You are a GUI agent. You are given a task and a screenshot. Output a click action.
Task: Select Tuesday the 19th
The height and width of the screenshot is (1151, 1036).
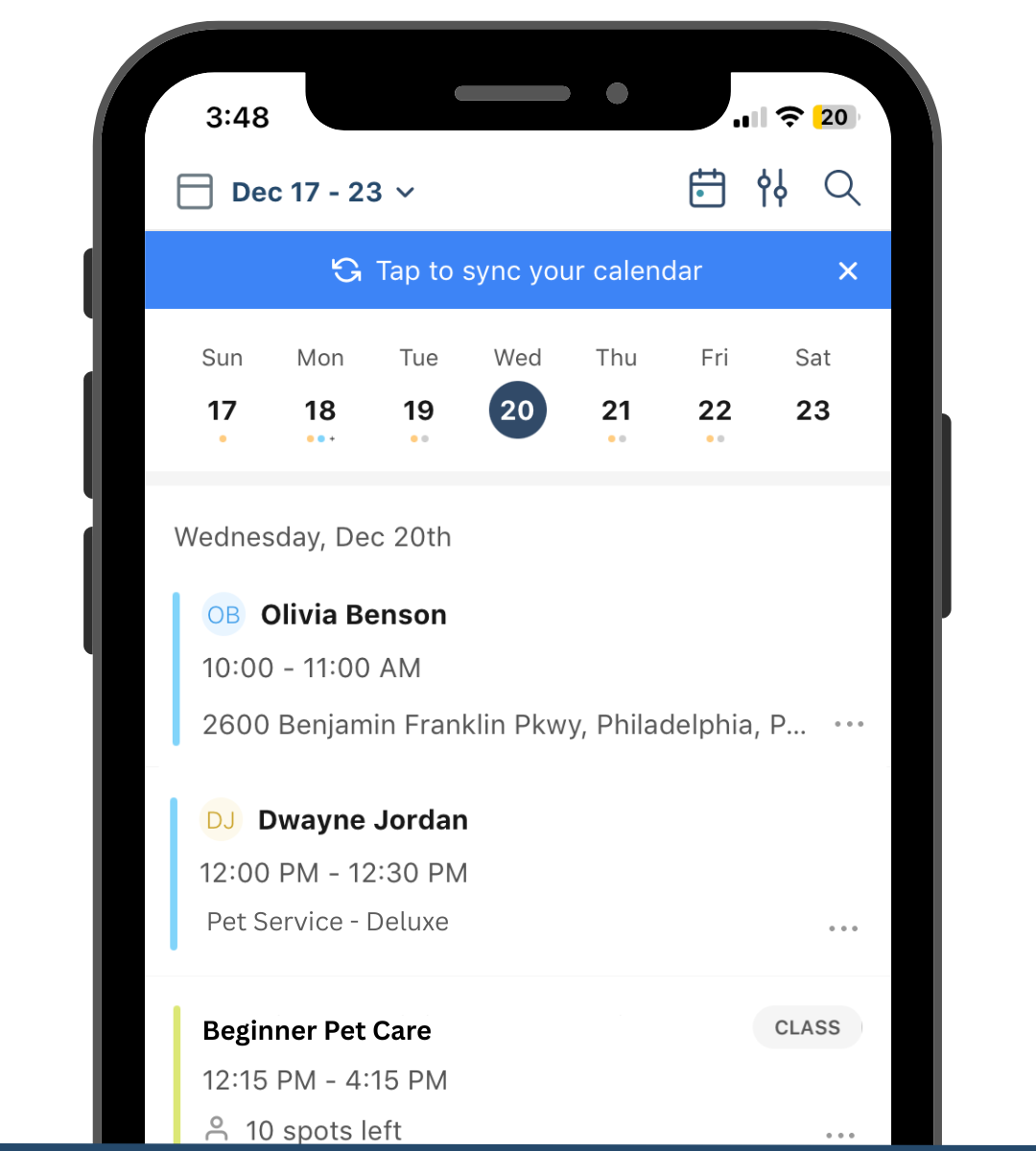(x=418, y=411)
